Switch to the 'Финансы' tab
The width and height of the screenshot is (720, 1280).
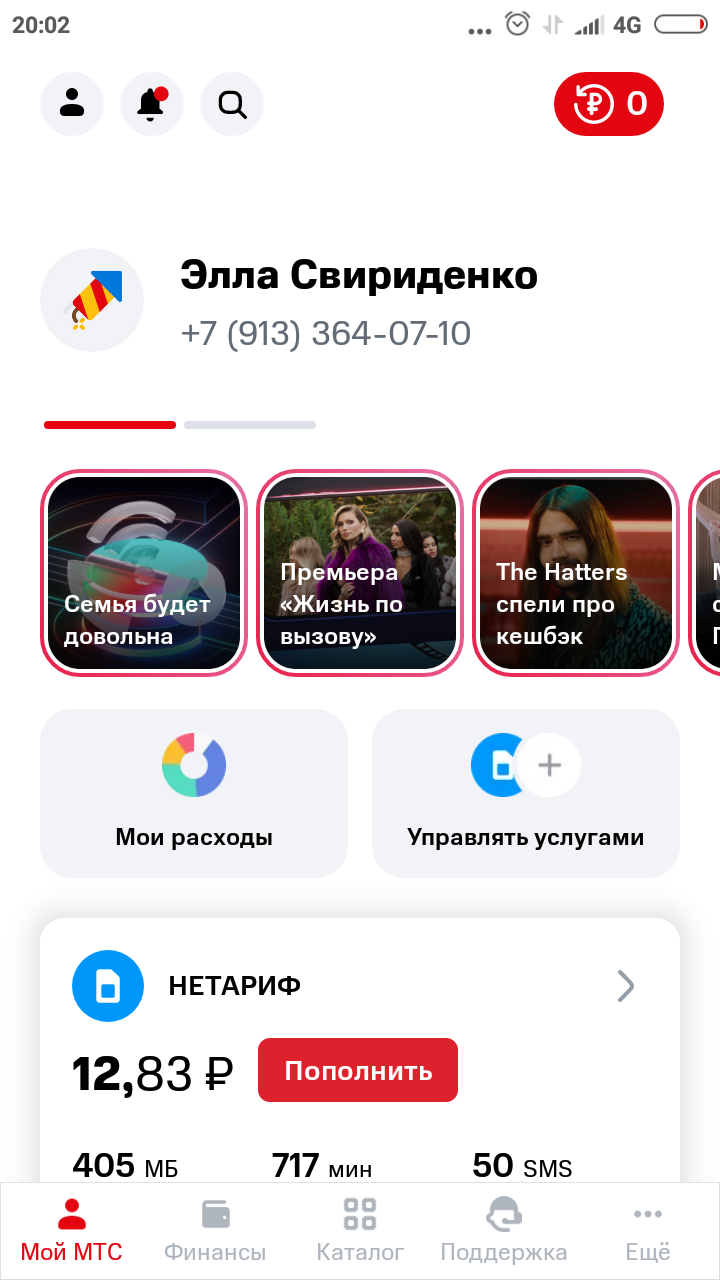pyautogui.click(x=215, y=1231)
